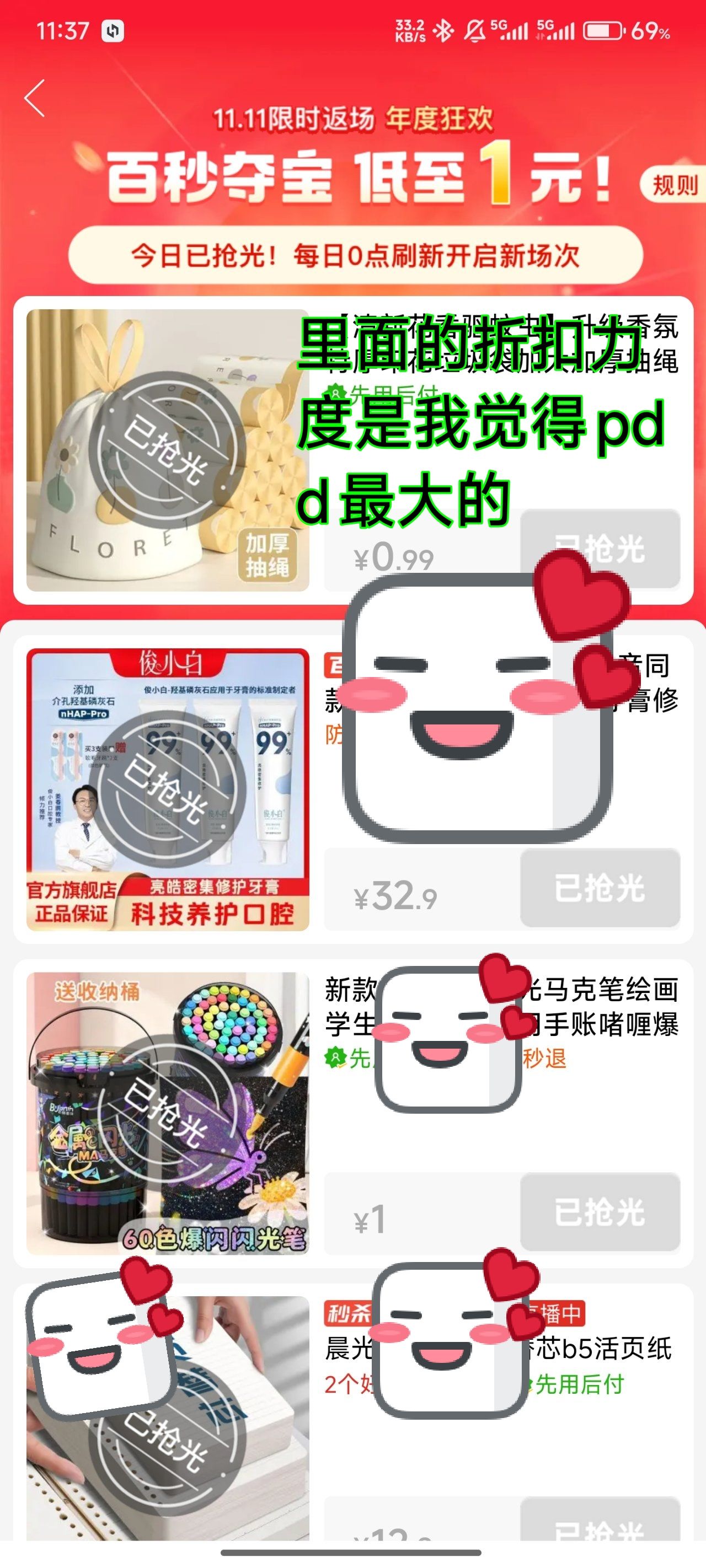Open the 俊小白 toothpaste product card
The width and height of the screenshot is (706, 1568).
click(168, 789)
